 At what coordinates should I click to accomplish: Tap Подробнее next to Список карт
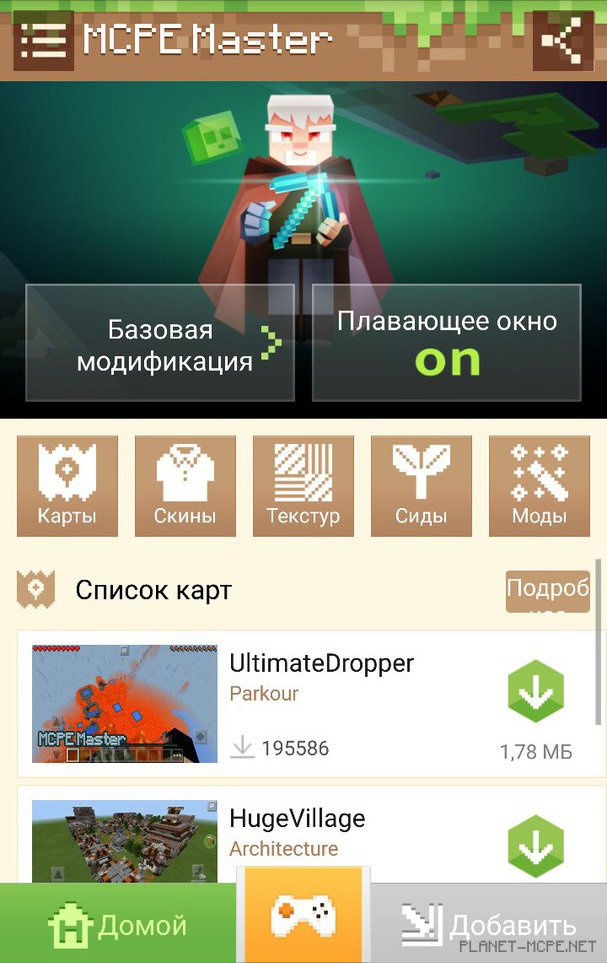[547, 592]
